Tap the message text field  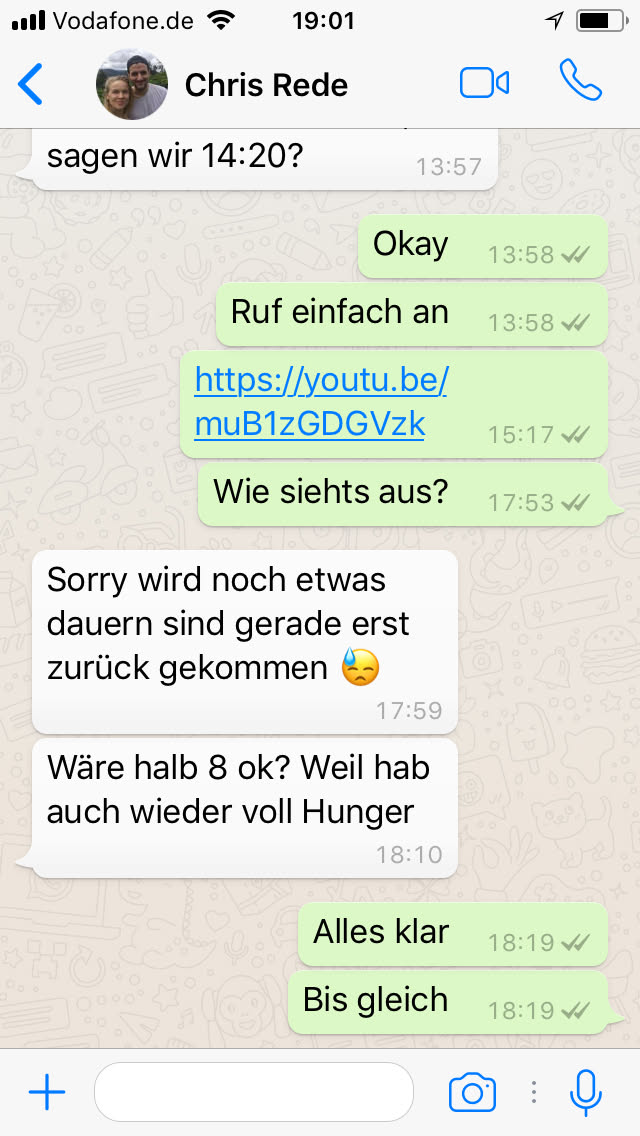tap(253, 1092)
